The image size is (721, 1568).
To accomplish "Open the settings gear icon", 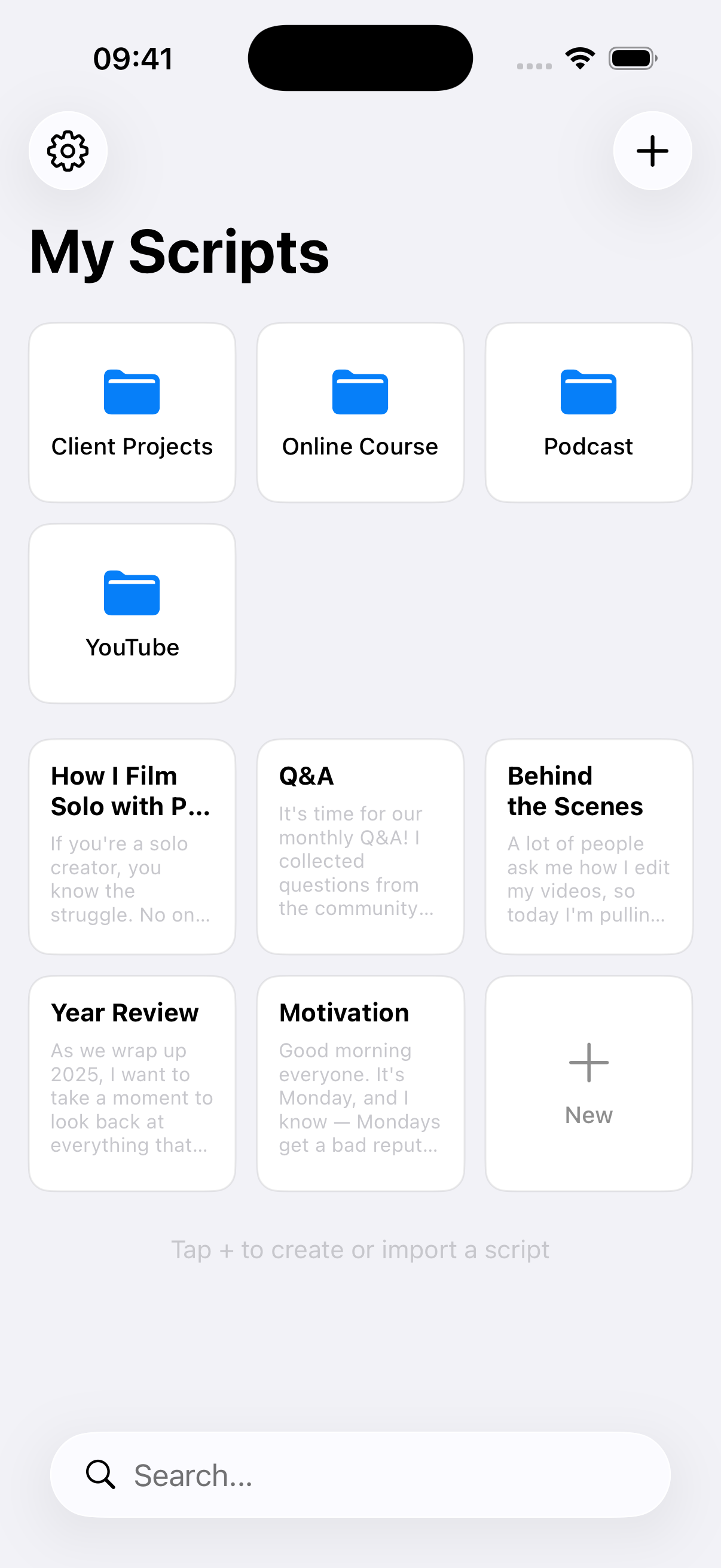I will (x=68, y=150).
